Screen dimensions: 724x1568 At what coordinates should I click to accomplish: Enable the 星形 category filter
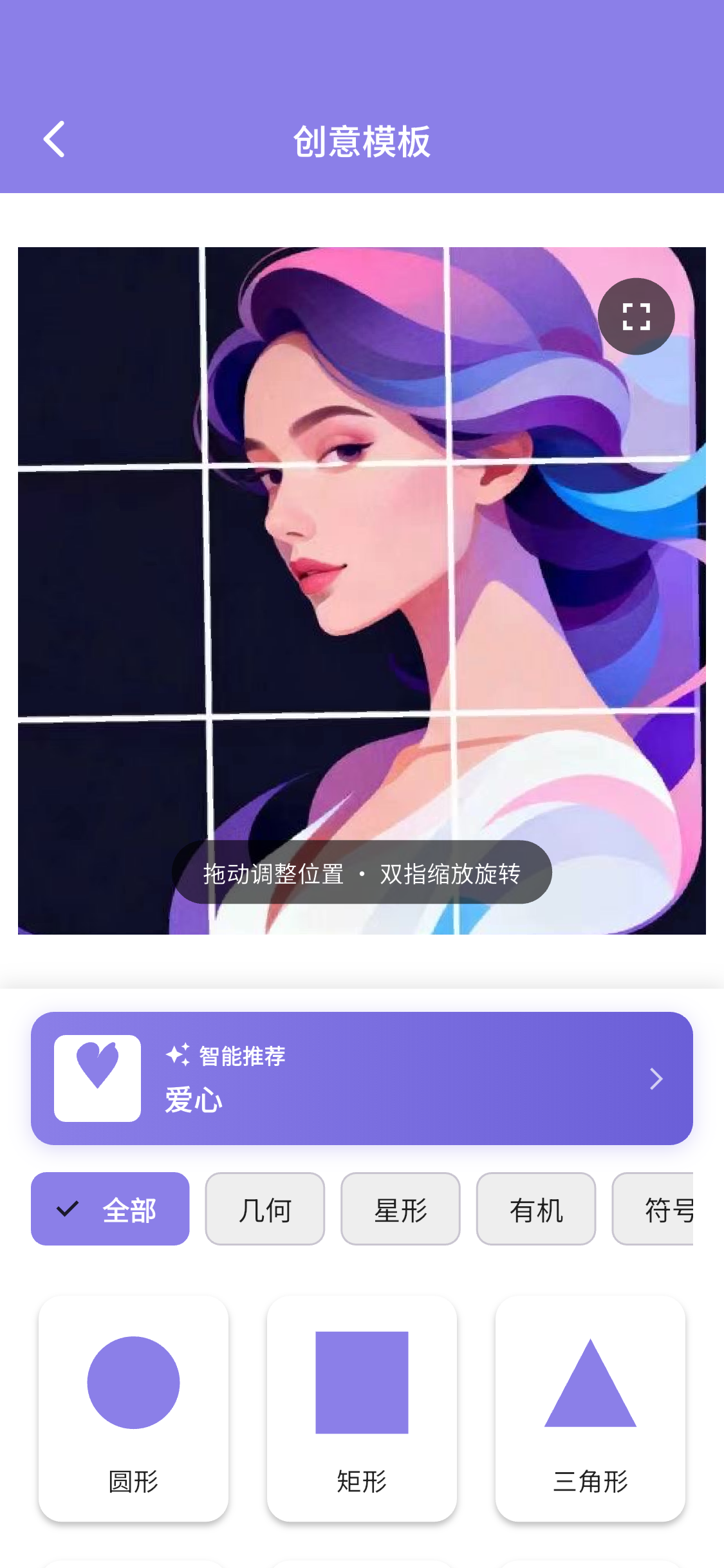pos(400,1208)
